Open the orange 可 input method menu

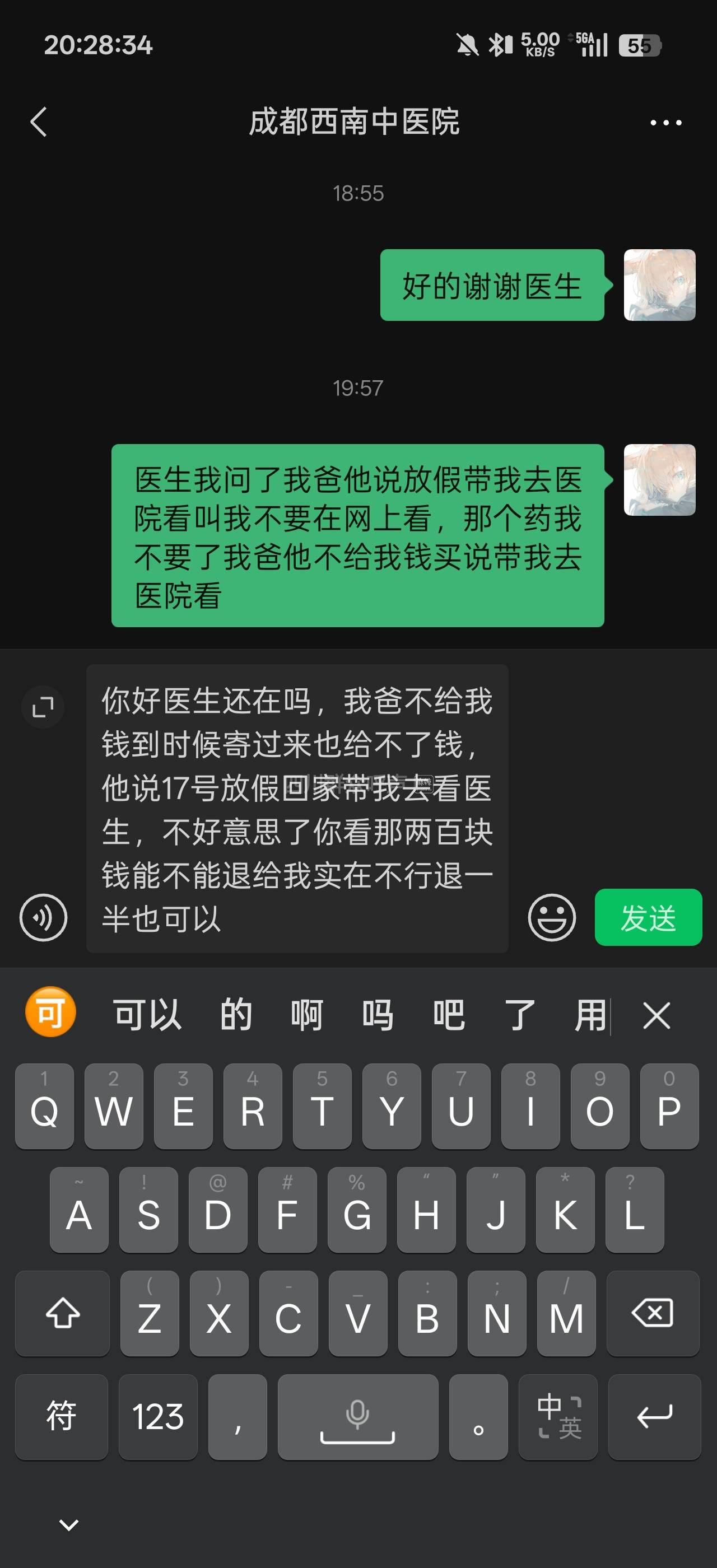coord(50,1012)
